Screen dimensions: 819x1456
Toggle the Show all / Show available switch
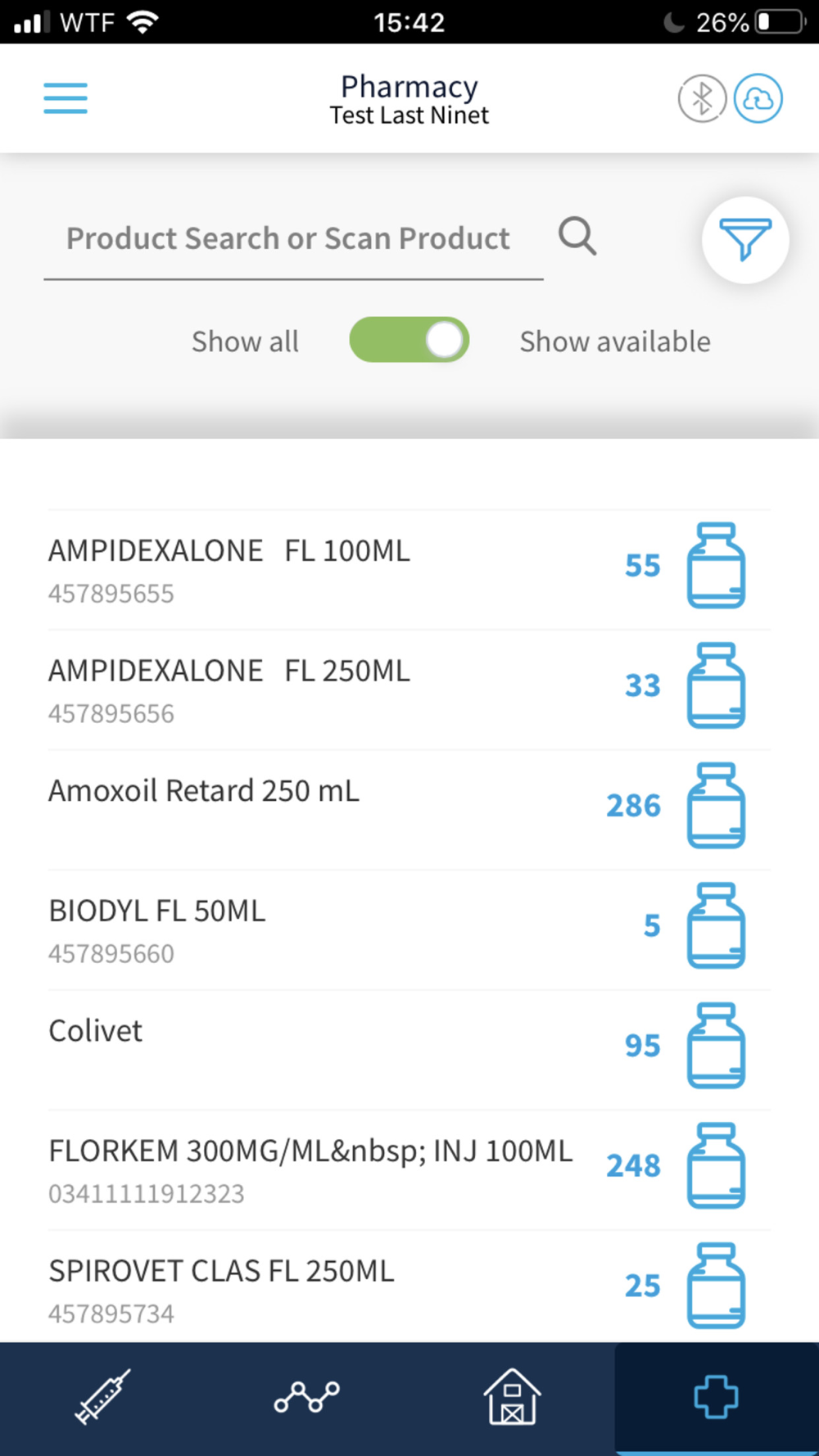click(409, 340)
